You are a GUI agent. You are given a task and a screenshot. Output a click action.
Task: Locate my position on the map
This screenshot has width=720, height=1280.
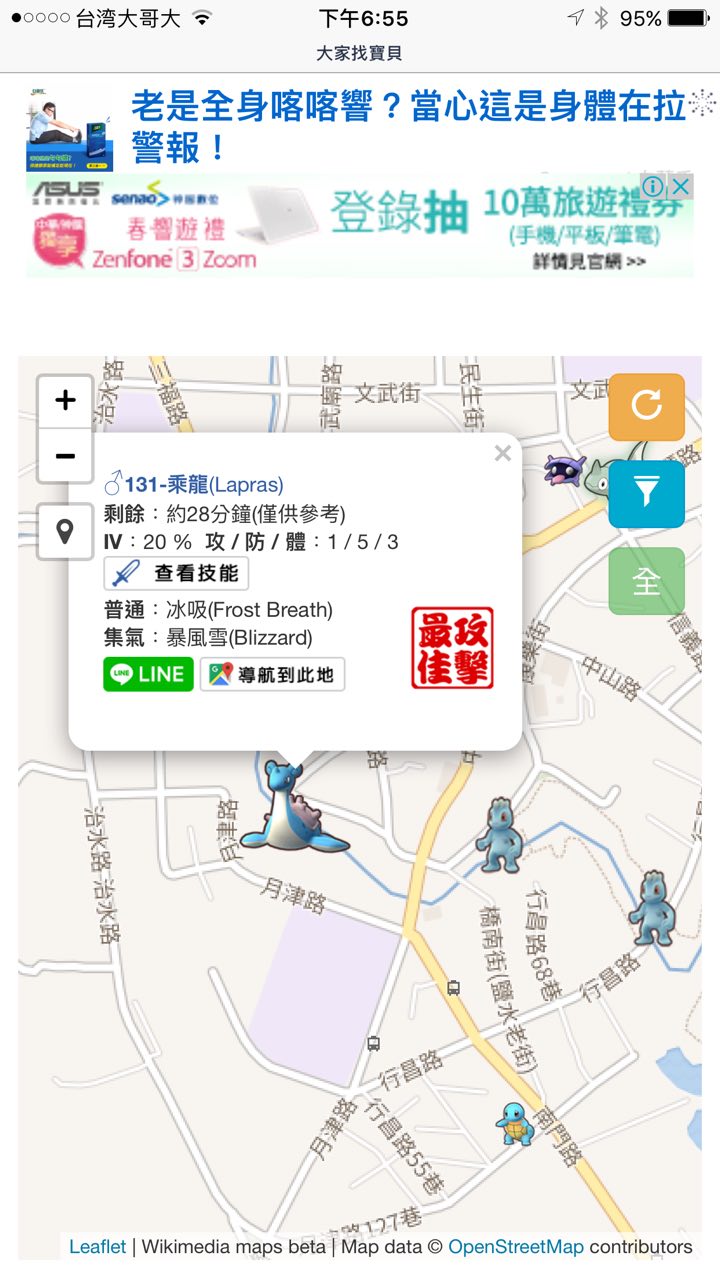(x=65, y=531)
